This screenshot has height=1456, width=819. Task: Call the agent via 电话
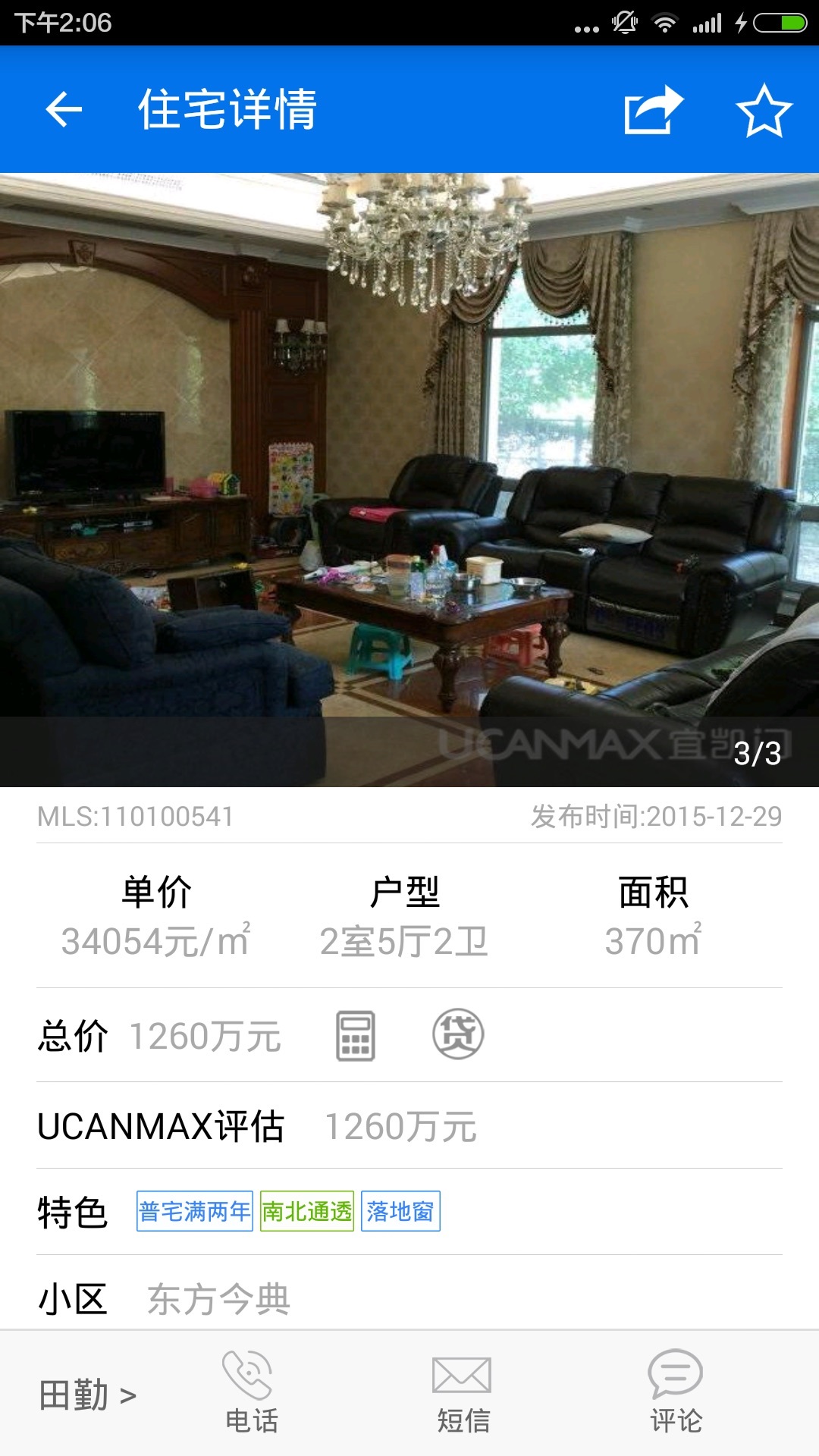(251, 1392)
